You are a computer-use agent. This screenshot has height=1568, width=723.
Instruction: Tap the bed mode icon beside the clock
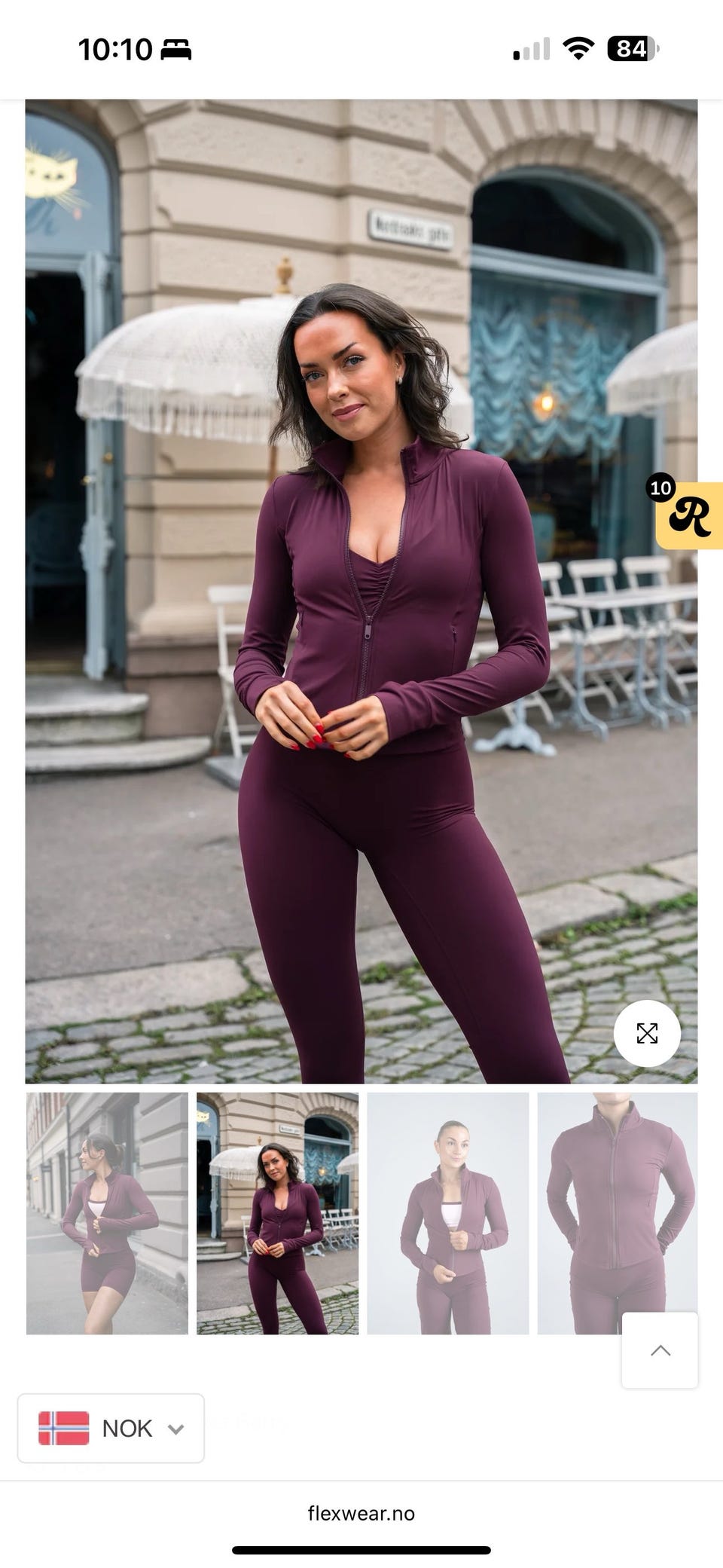[175, 51]
